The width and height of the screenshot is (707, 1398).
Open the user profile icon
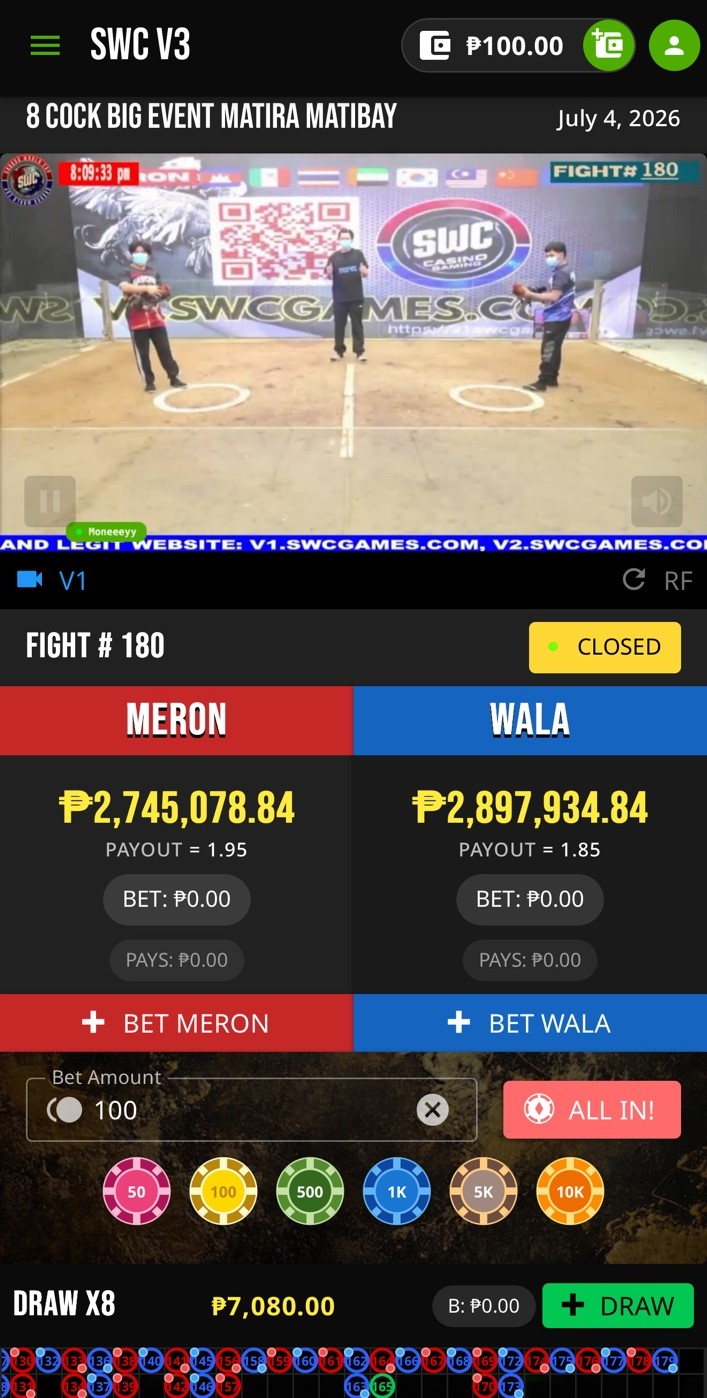[674, 45]
